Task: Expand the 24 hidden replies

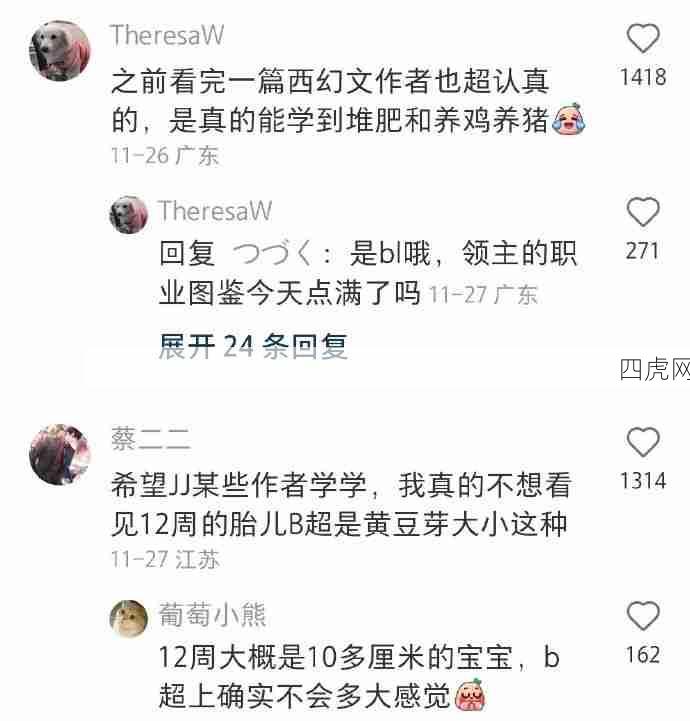Action: (253, 346)
